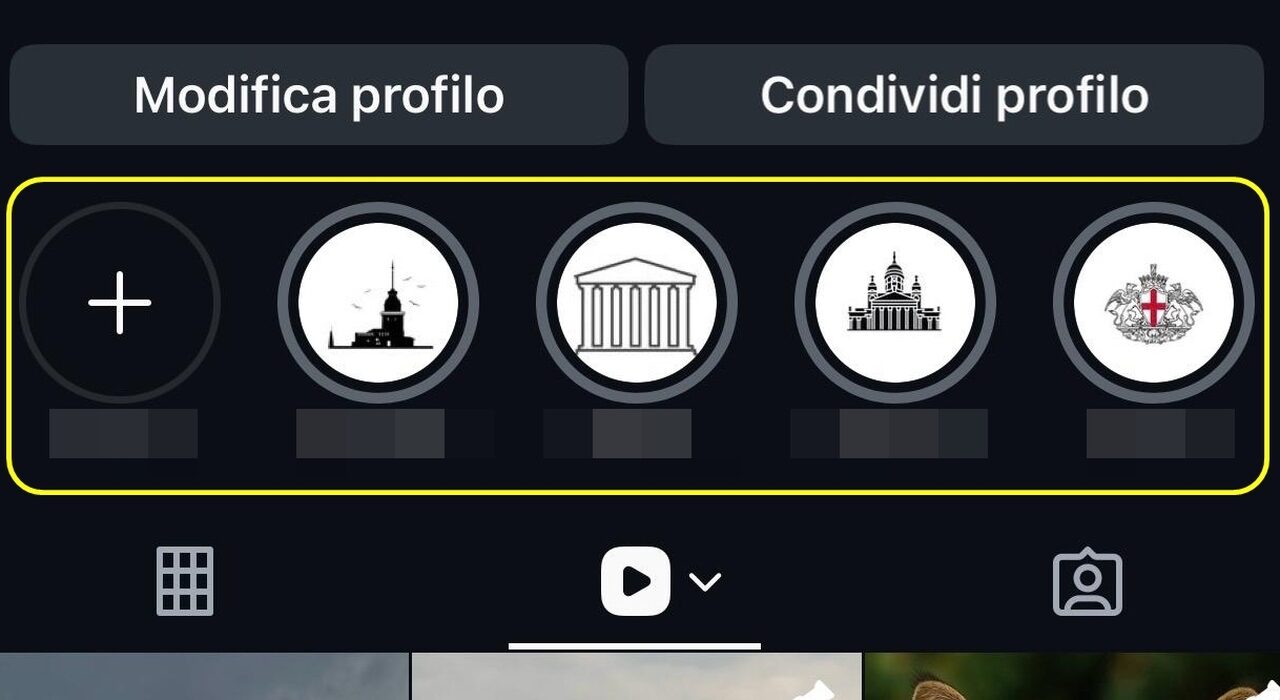Share profile via Condividi profilo
Screen dimensions: 1280x700
pos(954,95)
